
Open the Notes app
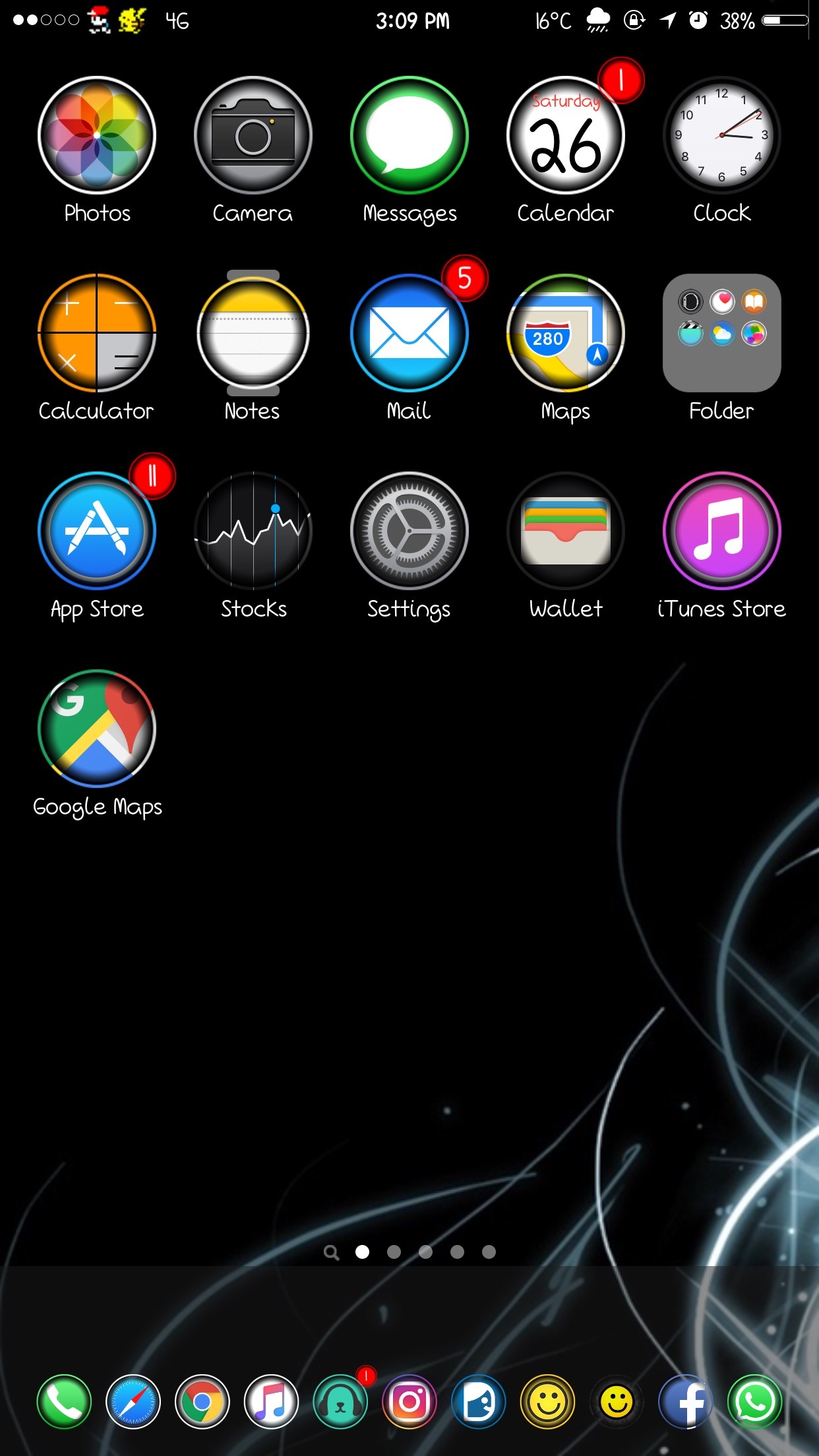point(253,333)
